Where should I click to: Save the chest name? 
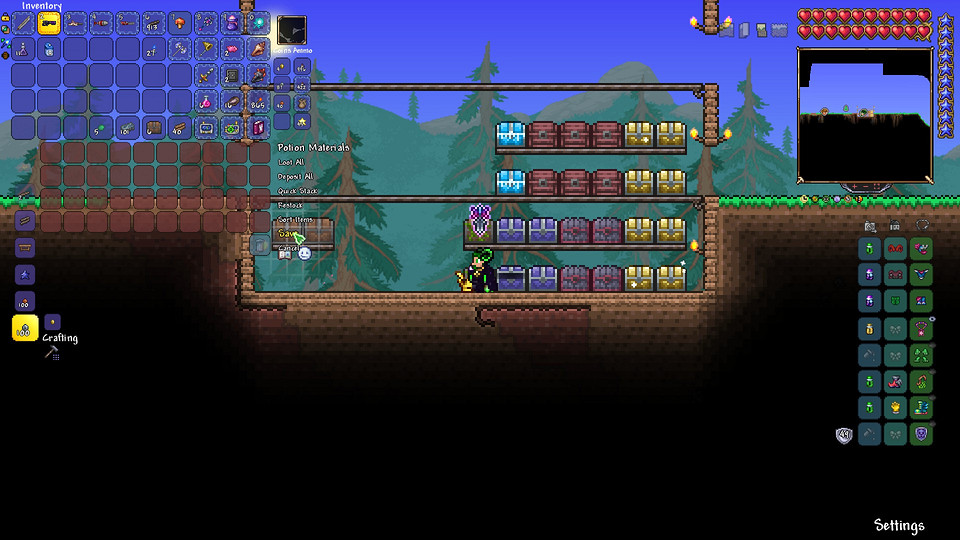pos(288,233)
